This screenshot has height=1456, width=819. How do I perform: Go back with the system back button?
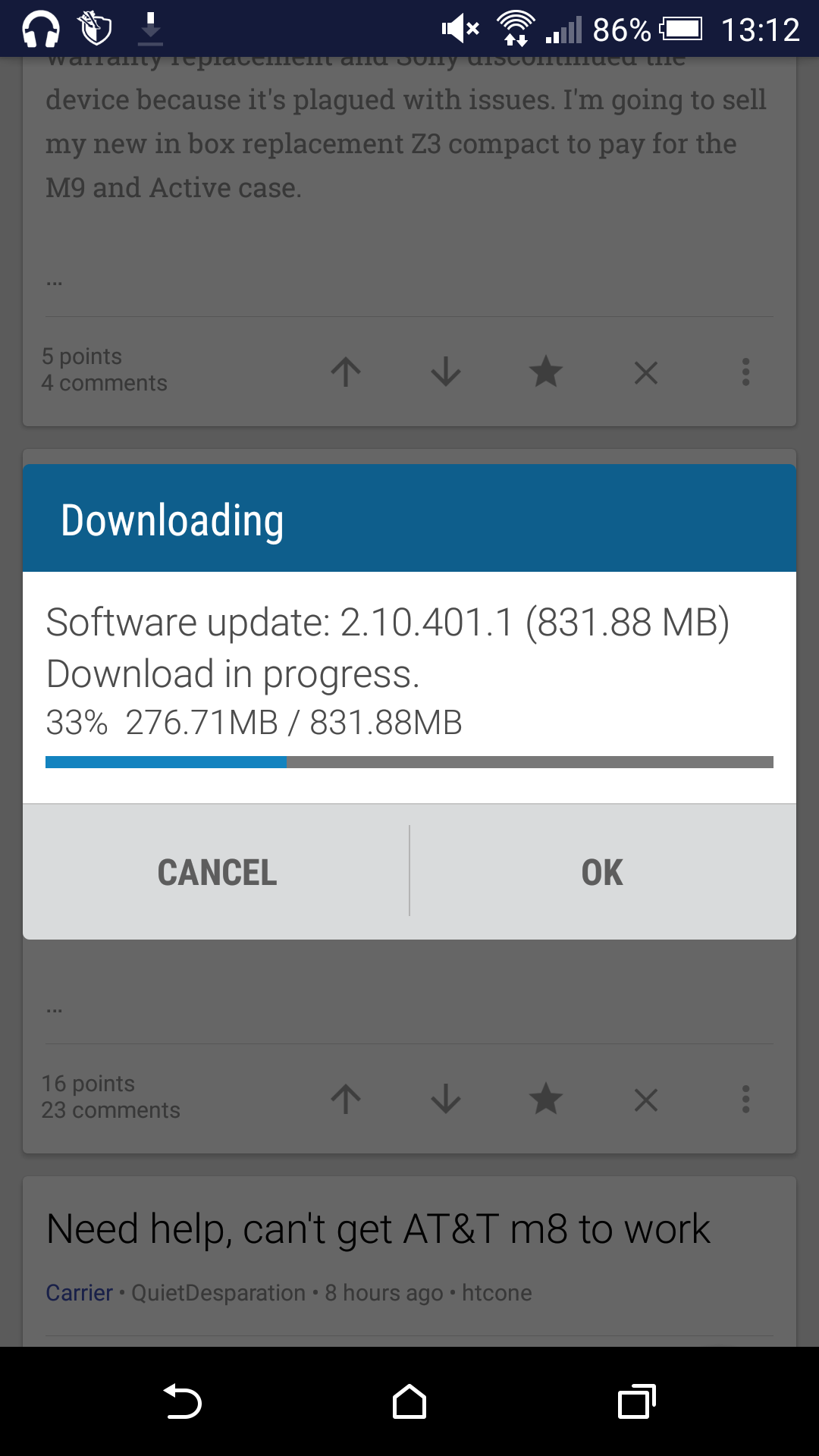[x=182, y=1401]
